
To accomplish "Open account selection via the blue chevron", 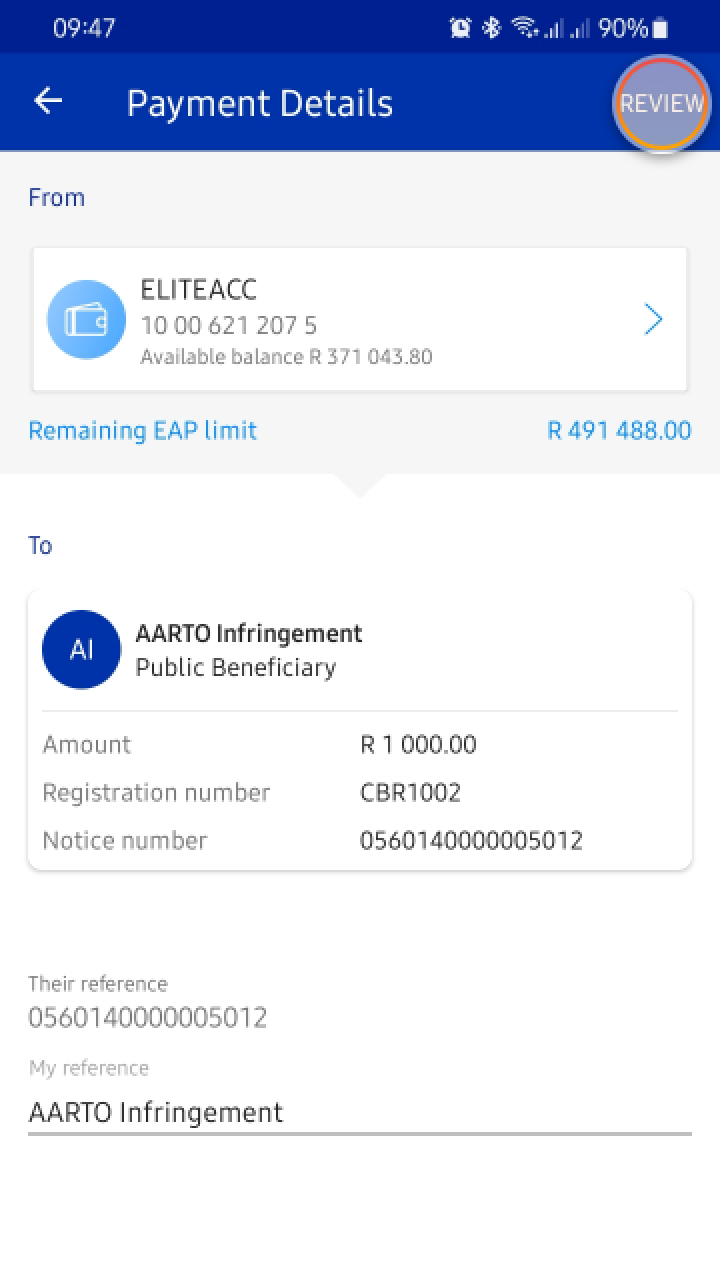I will [653, 319].
